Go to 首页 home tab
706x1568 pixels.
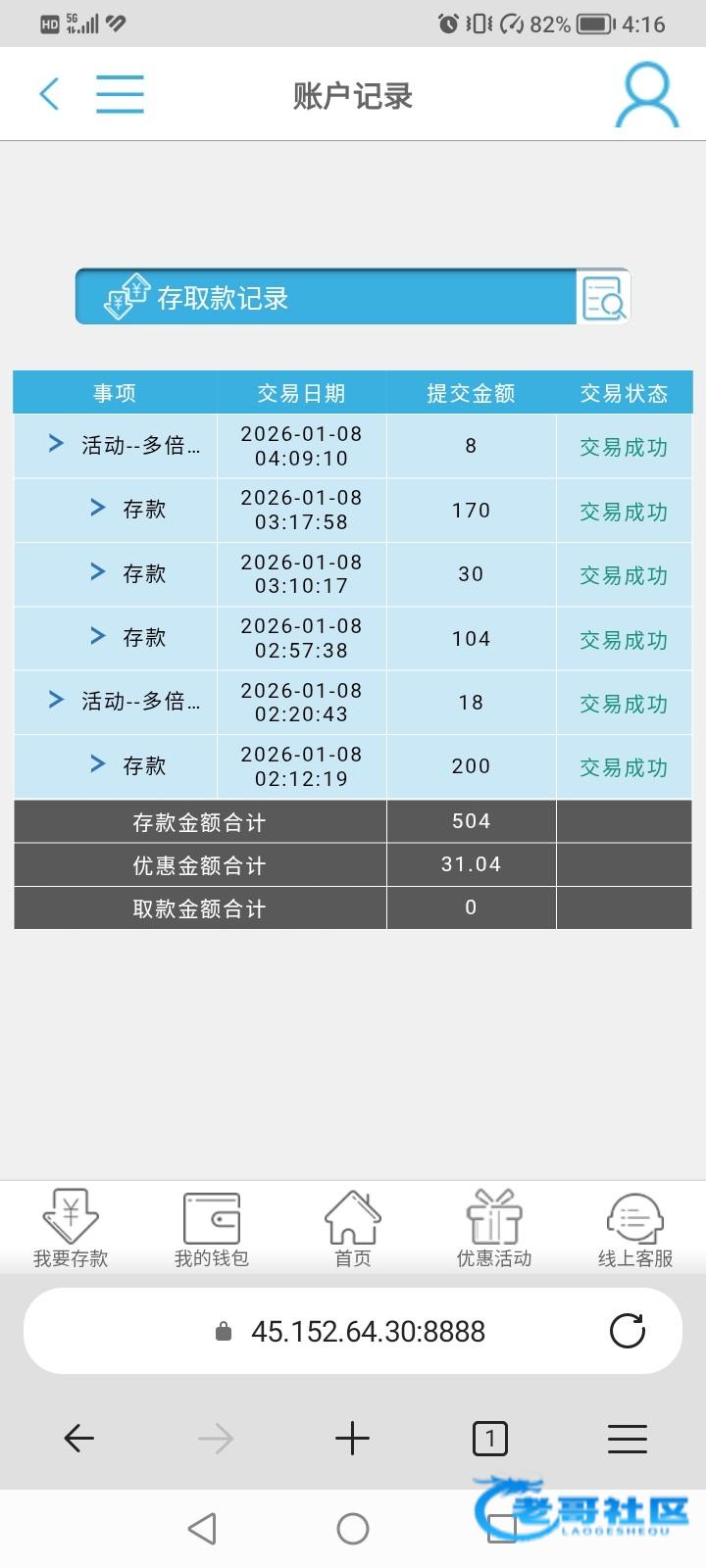(353, 1229)
